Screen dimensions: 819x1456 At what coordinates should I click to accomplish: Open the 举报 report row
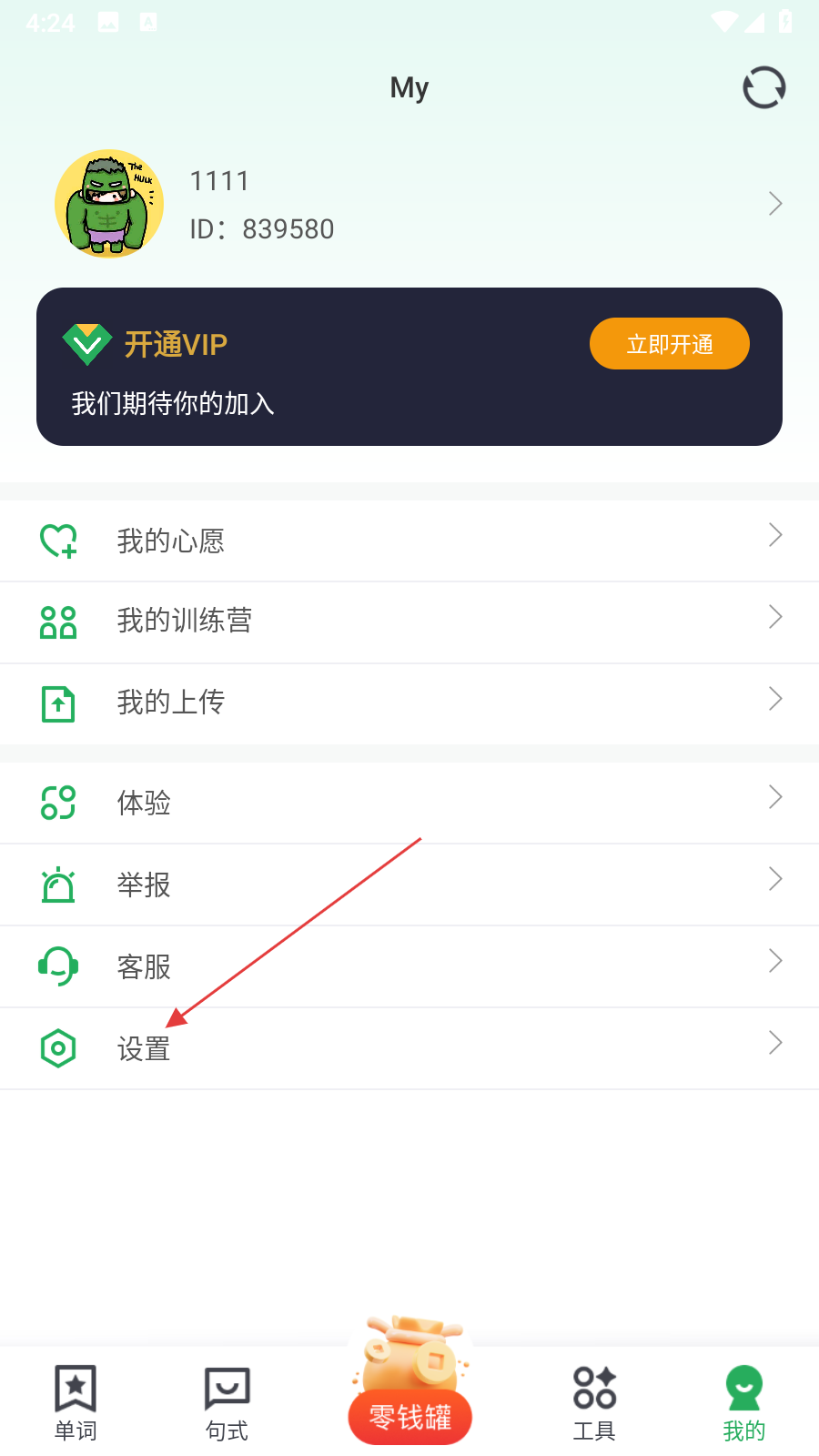[409, 885]
